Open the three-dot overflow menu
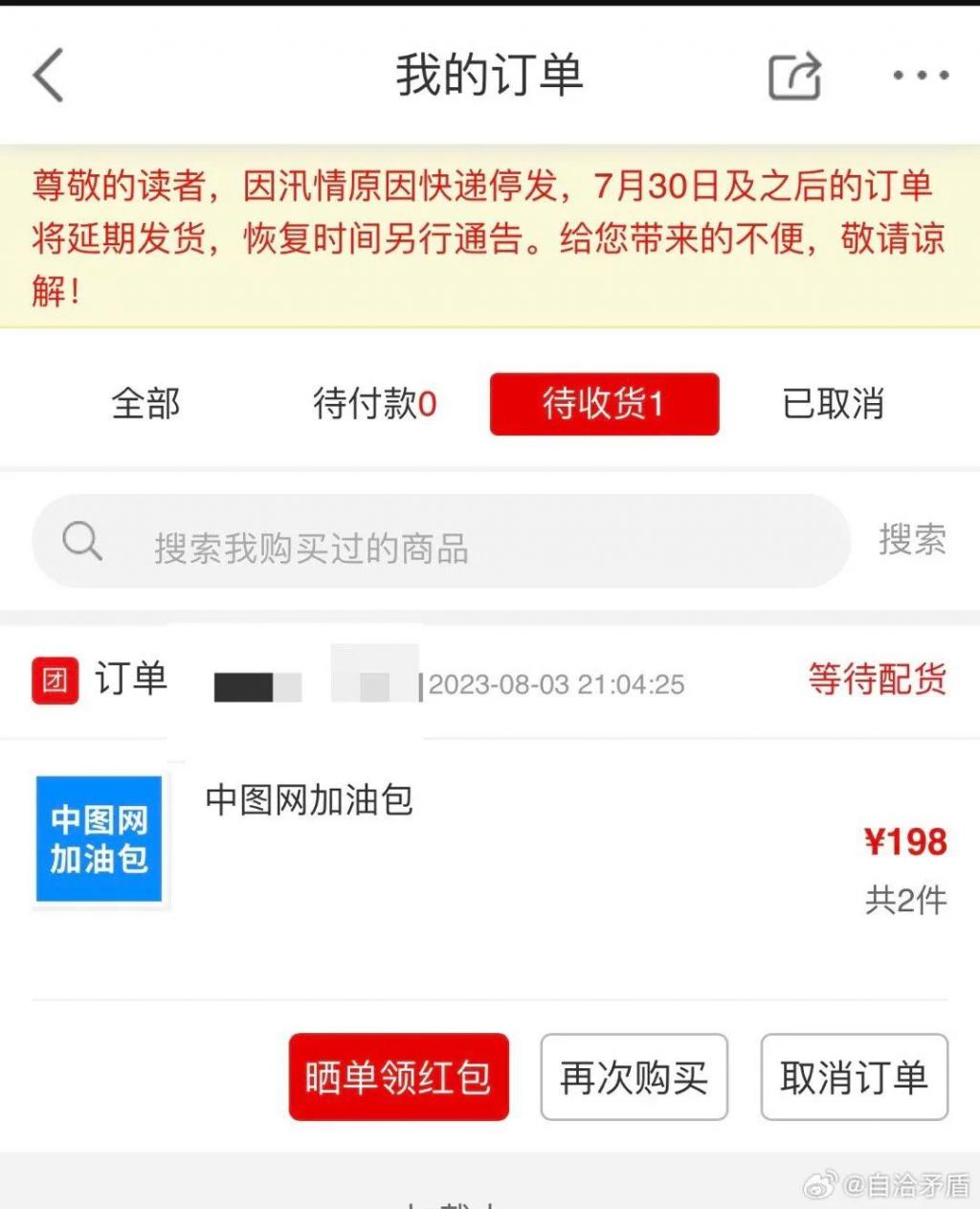The width and height of the screenshot is (980, 1209). (920, 76)
